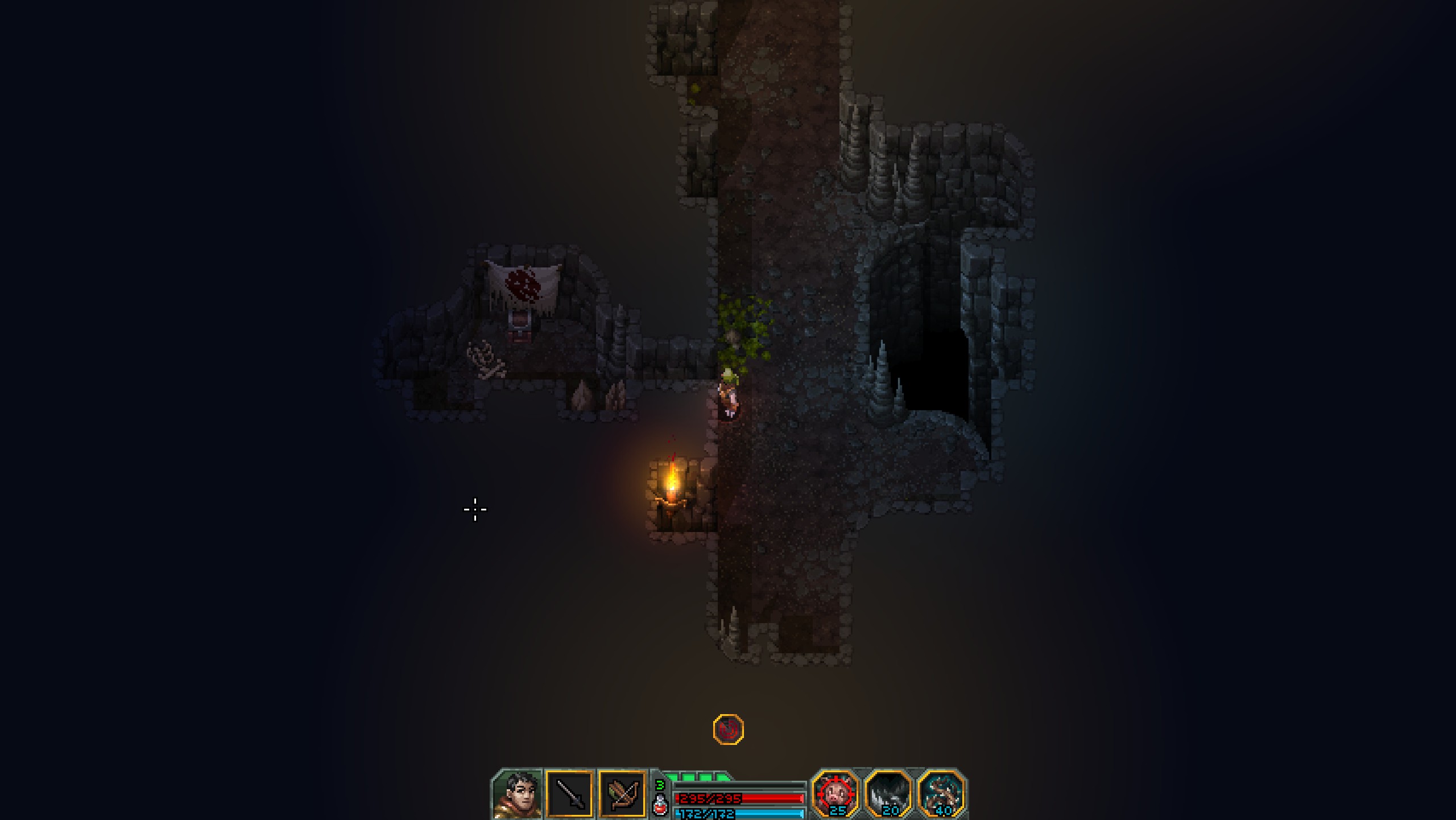Activate the claw skill costing 20
Image resolution: width=1456 pixels, height=820 pixels.
tap(888, 793)
